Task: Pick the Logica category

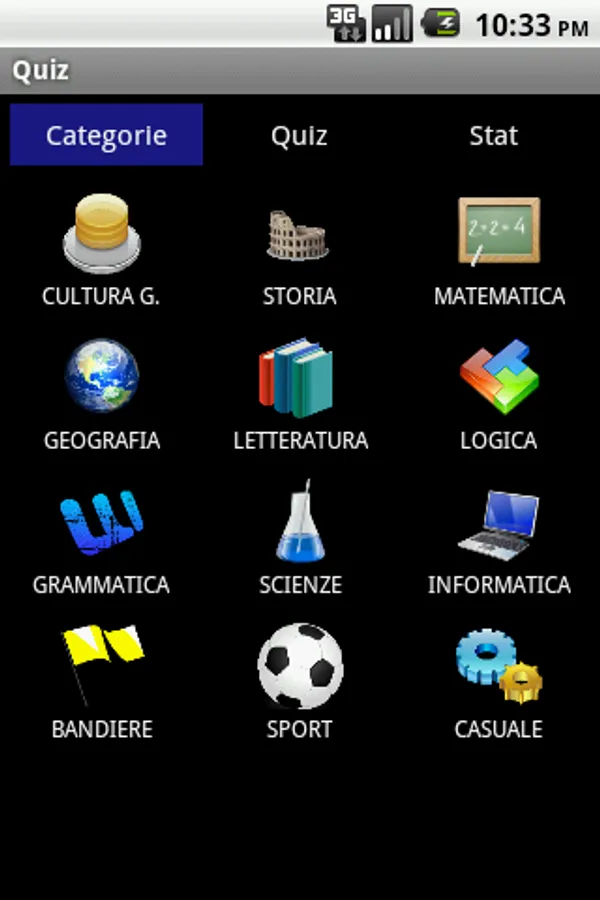Action: (x=499, y=395)
